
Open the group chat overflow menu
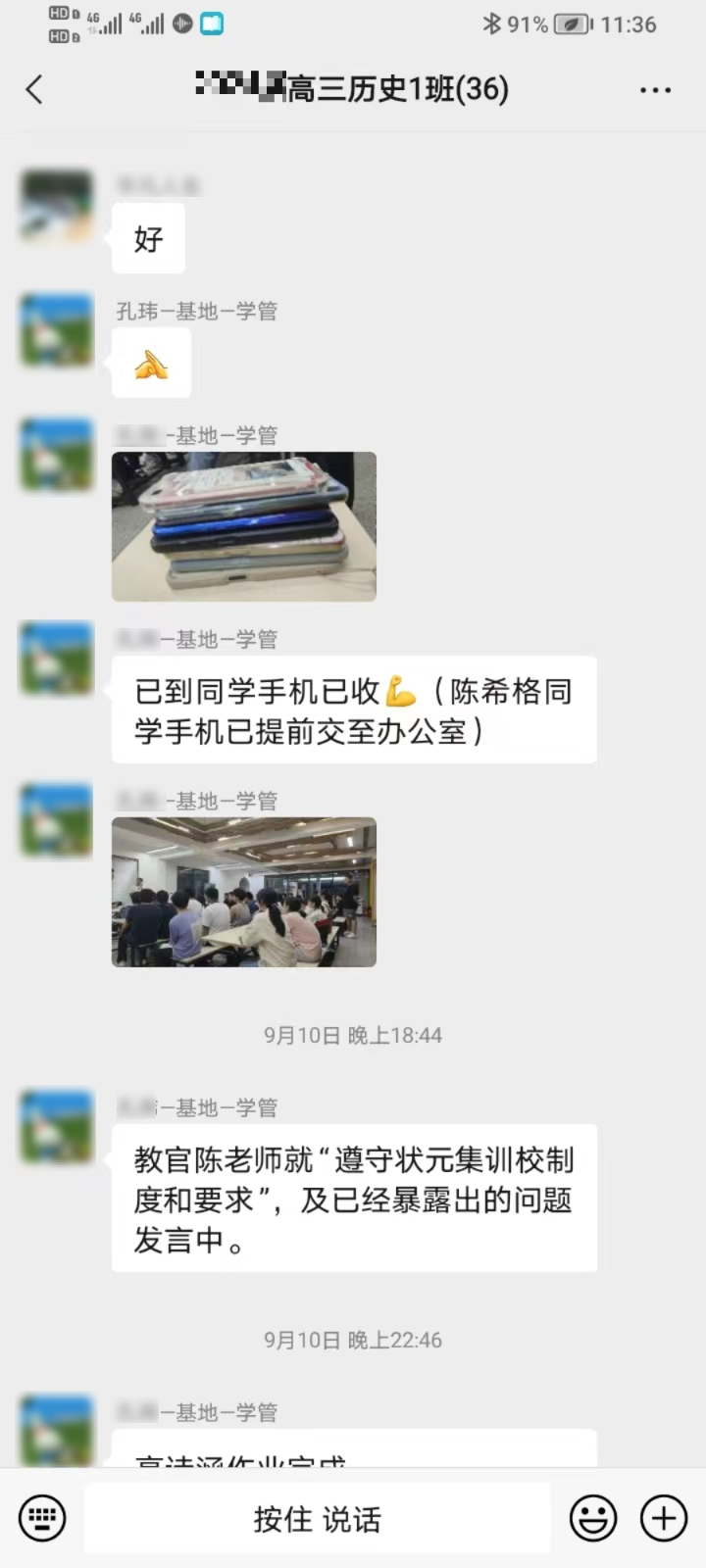tap(655, 90)
